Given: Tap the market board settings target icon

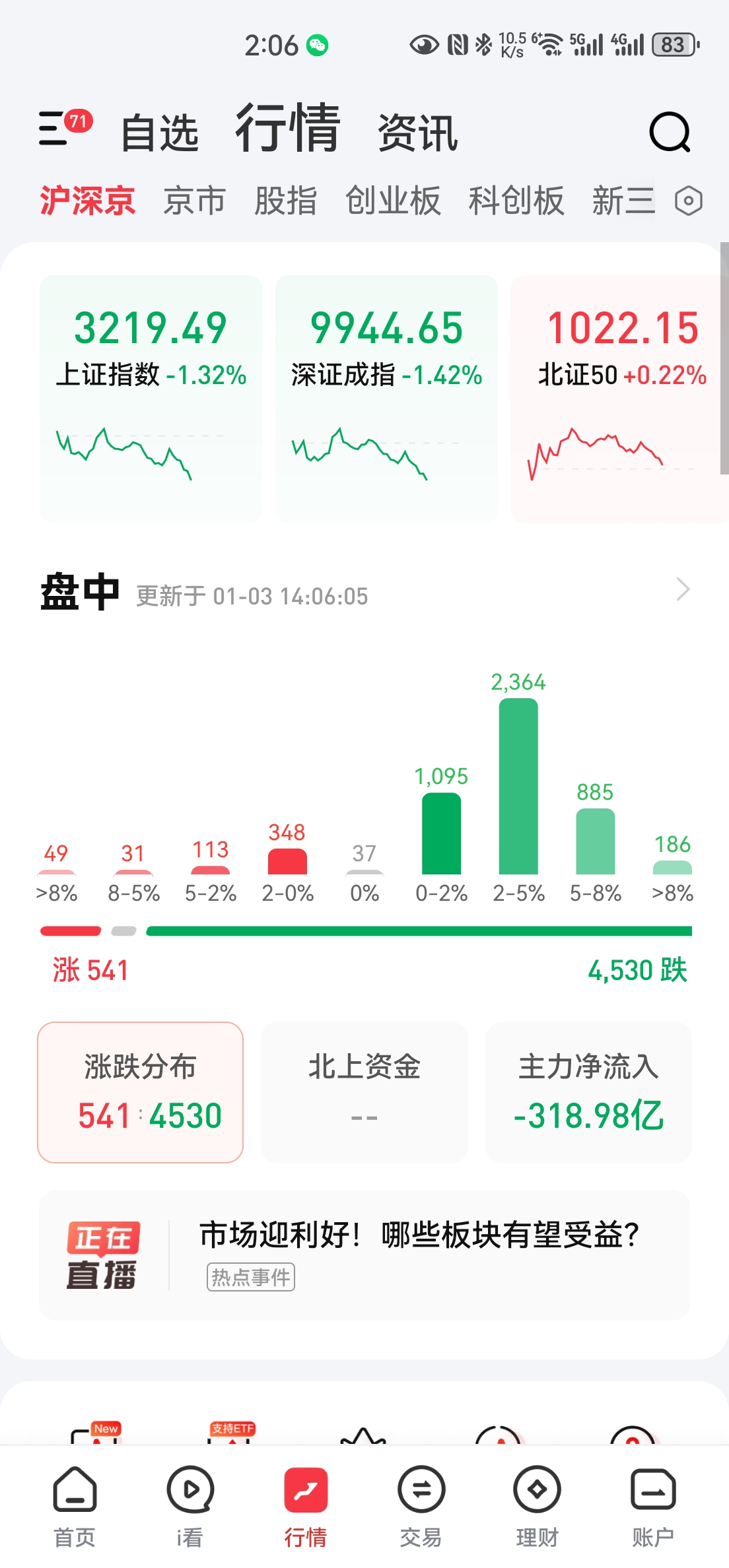Looking at the screenshot, I should point(688,201).
